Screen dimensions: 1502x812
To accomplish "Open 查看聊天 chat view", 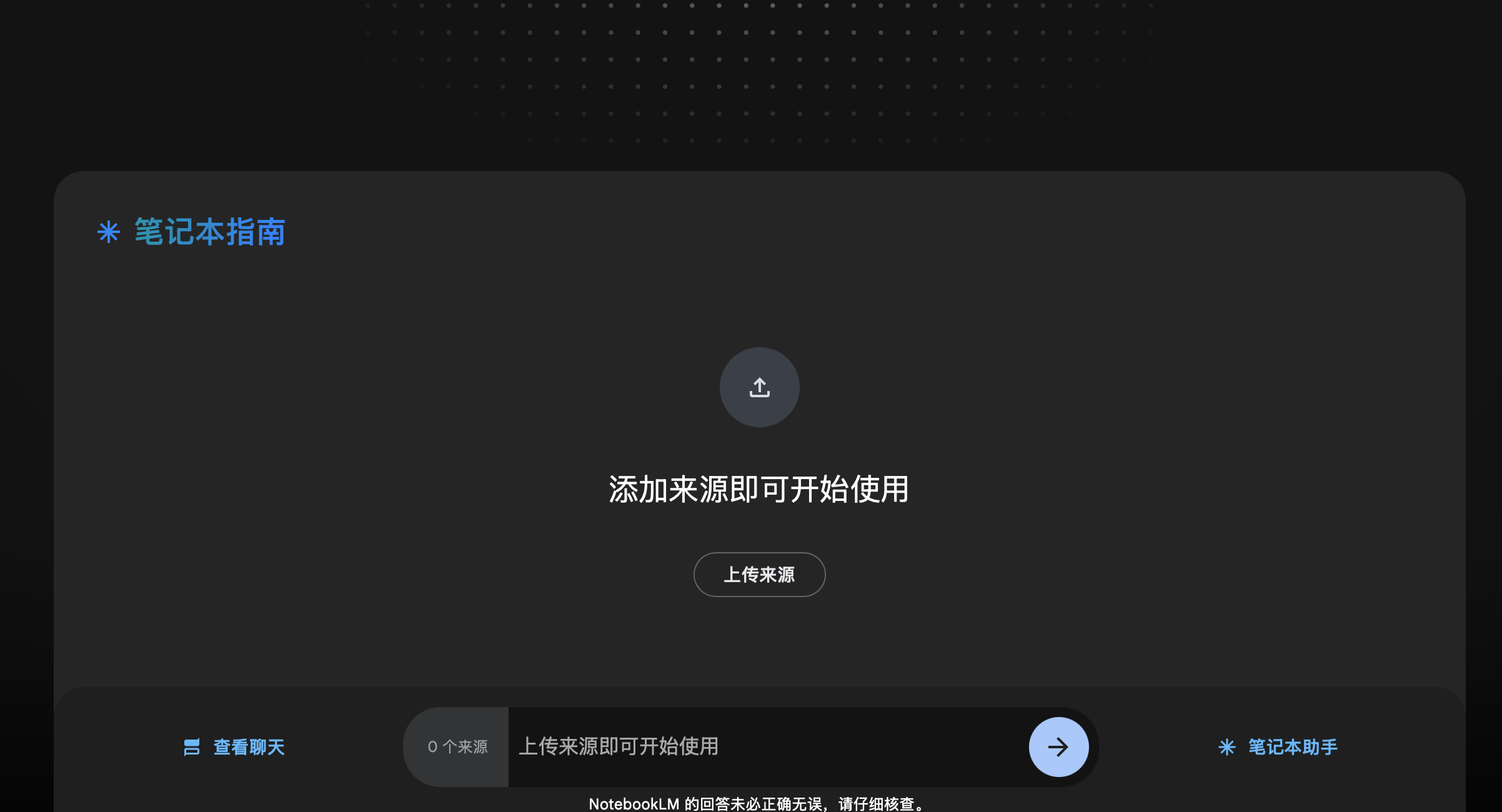I will pos(234,747).
